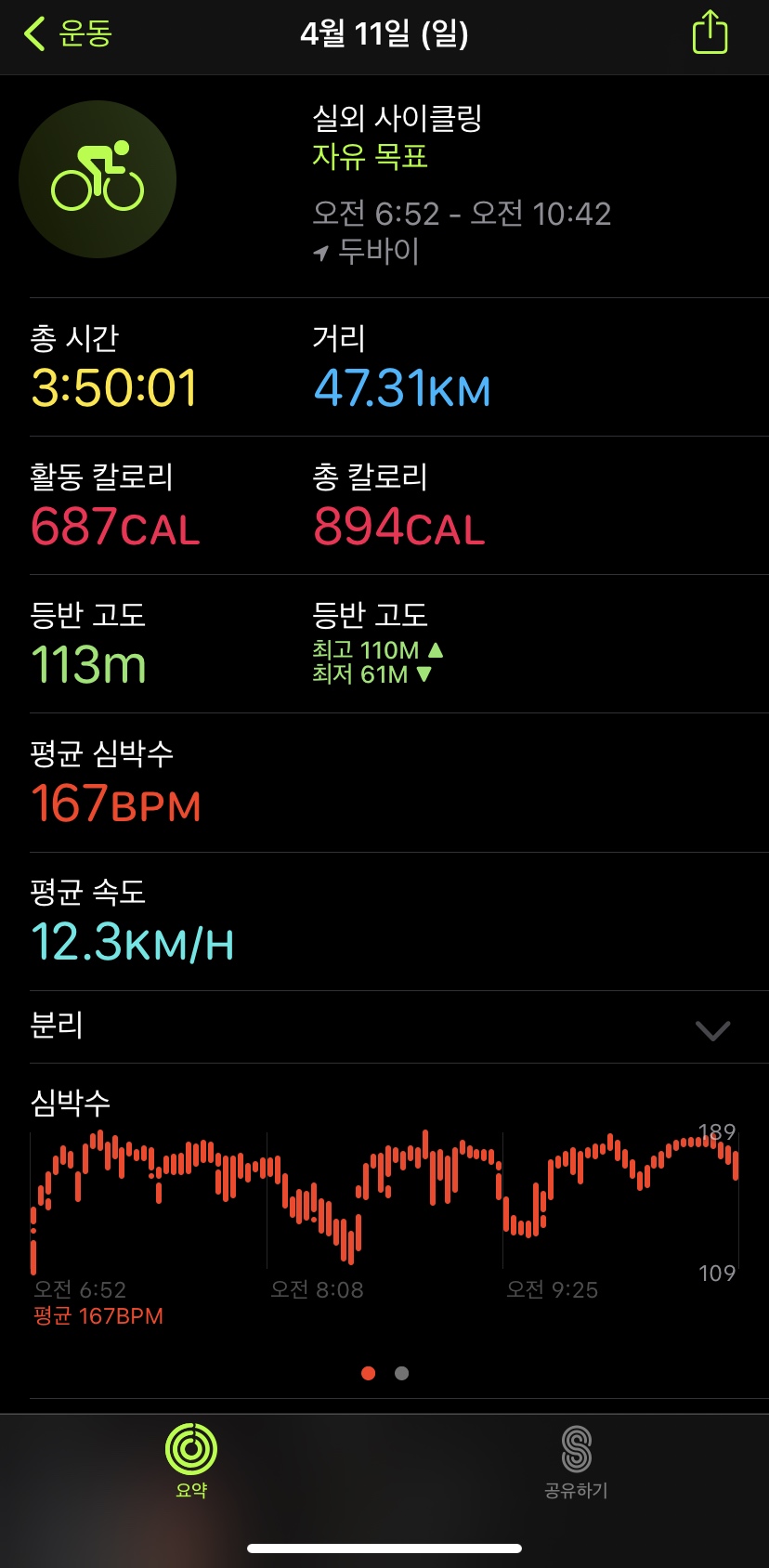Expand the 분리 splits section

pos(384,1027)
